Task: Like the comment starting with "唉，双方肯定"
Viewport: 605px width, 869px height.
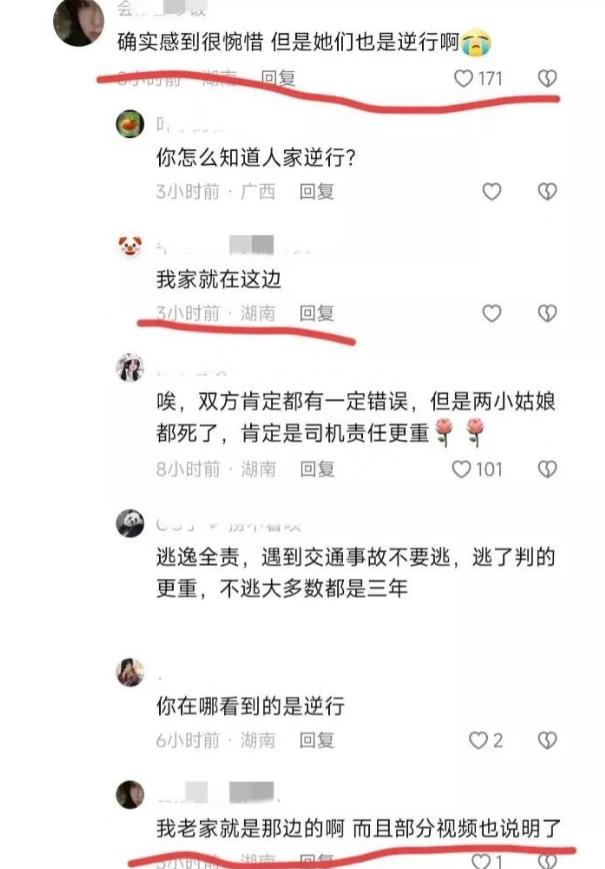Action: coord(462,468)
